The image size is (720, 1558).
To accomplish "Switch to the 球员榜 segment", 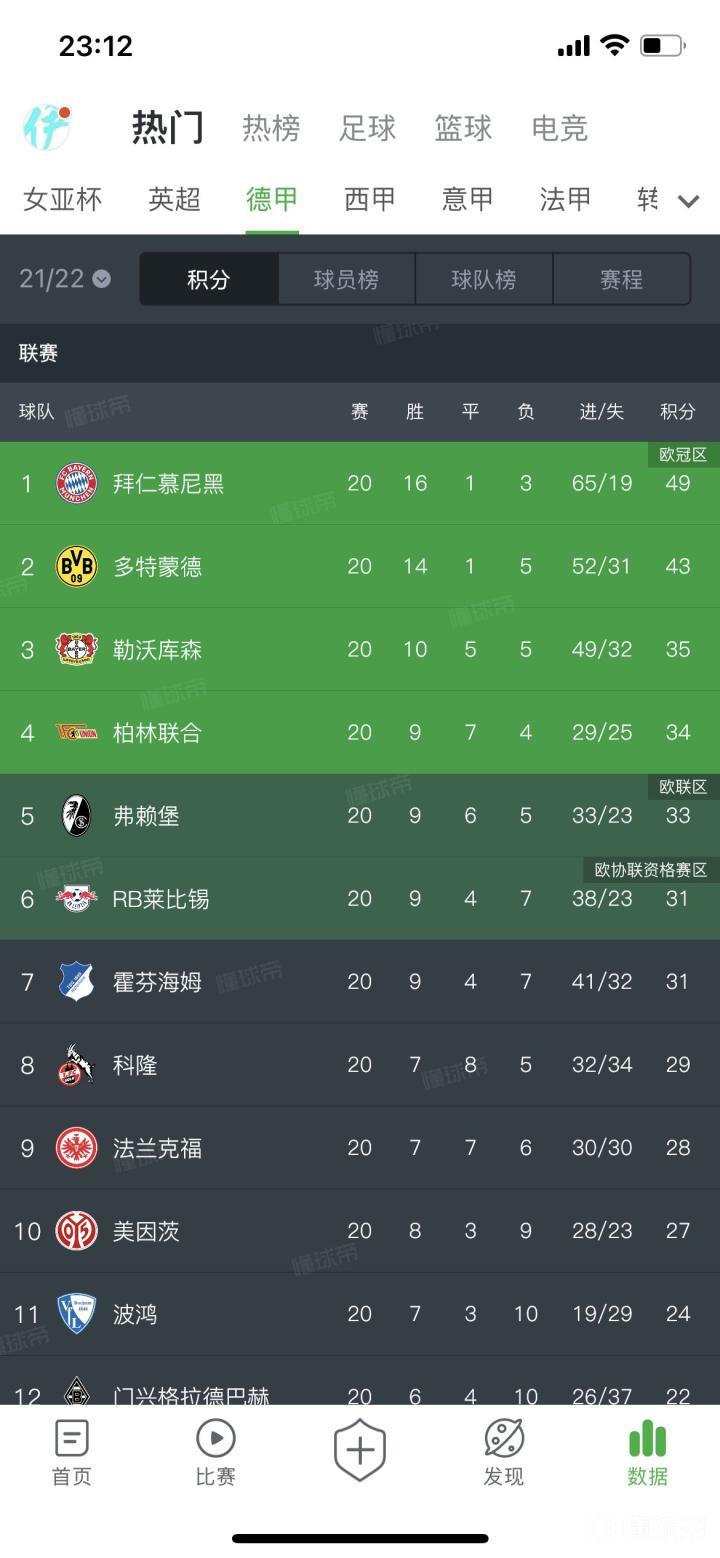I will 346,279.
